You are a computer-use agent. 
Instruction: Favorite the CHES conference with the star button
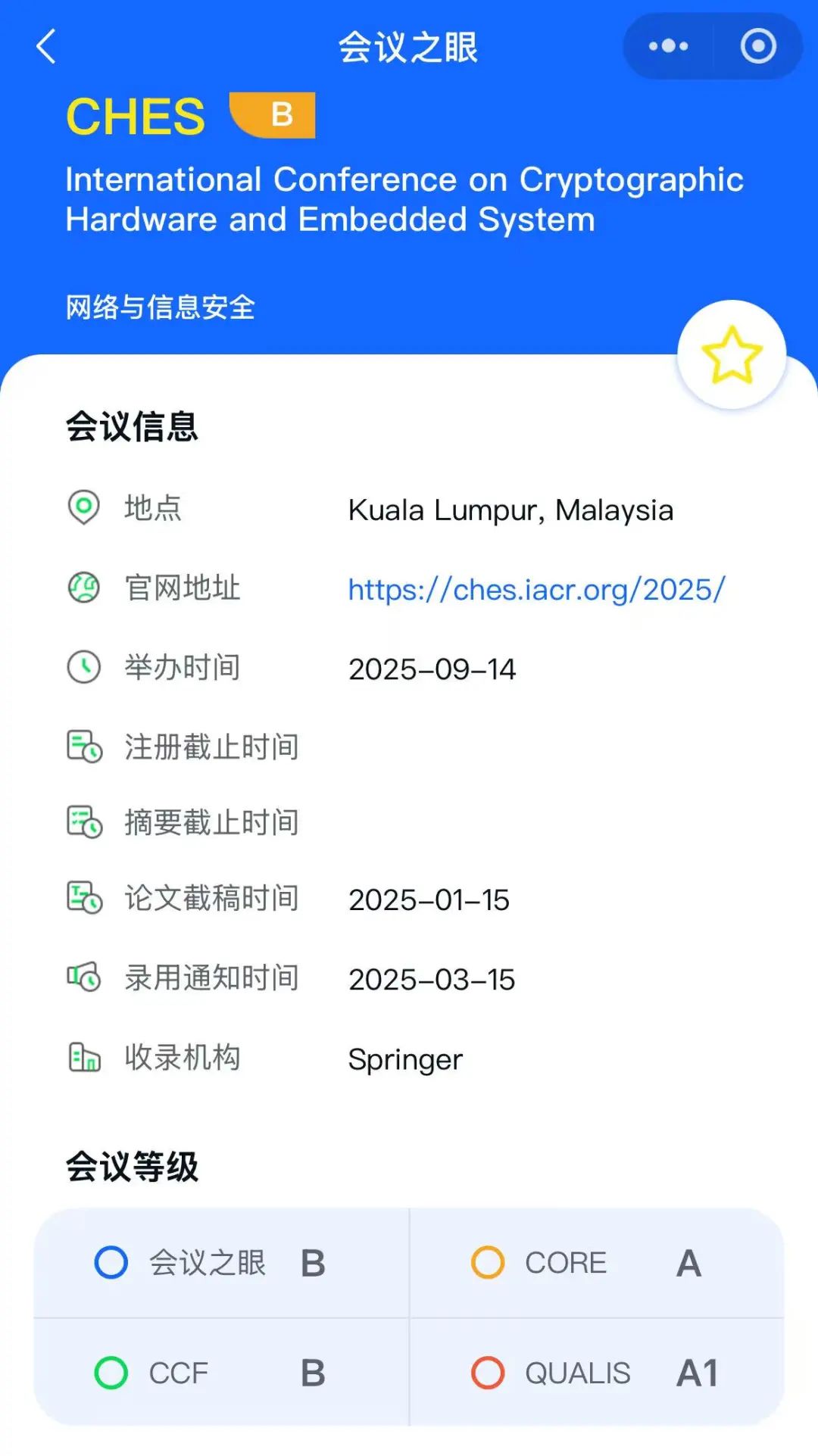pos(732,355)
